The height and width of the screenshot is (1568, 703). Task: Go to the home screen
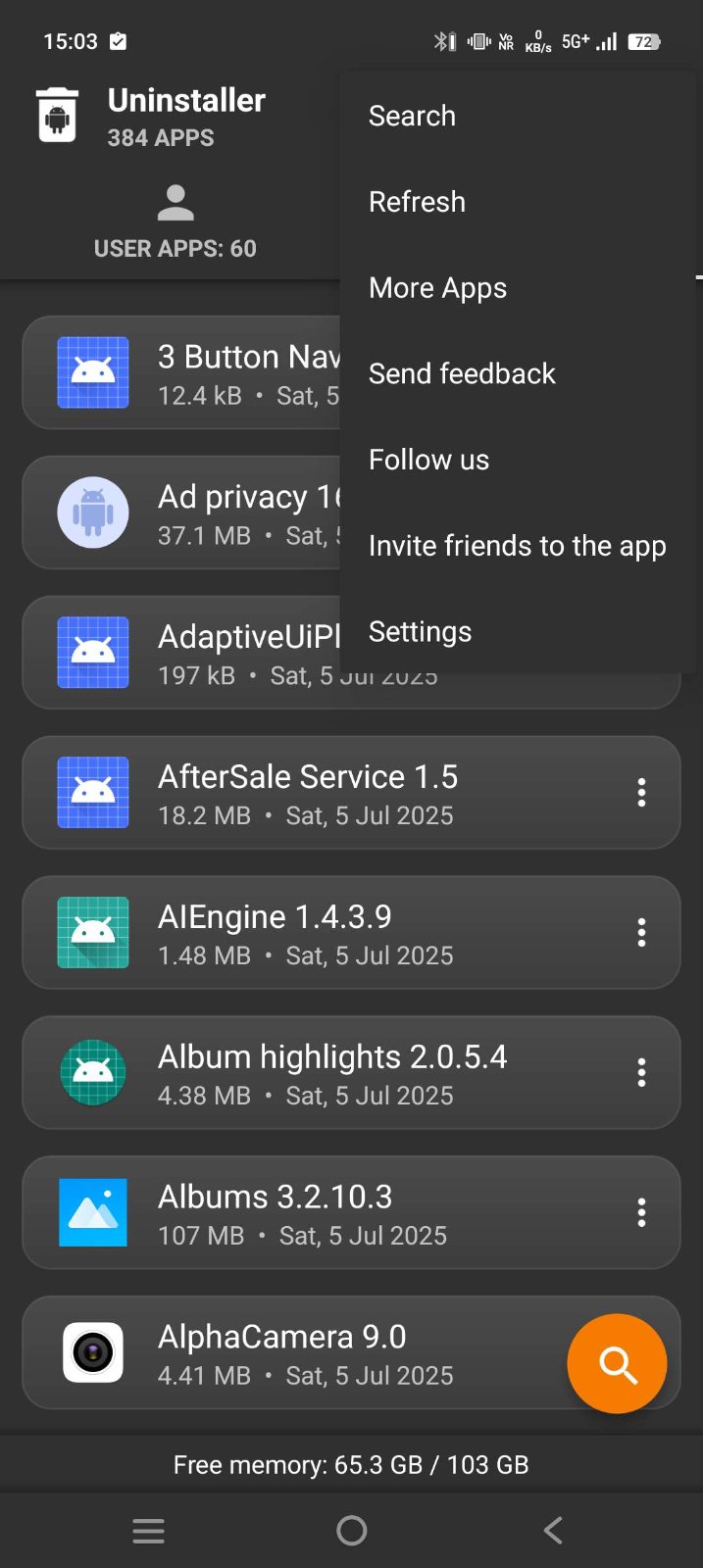(x=351, y=1531)
